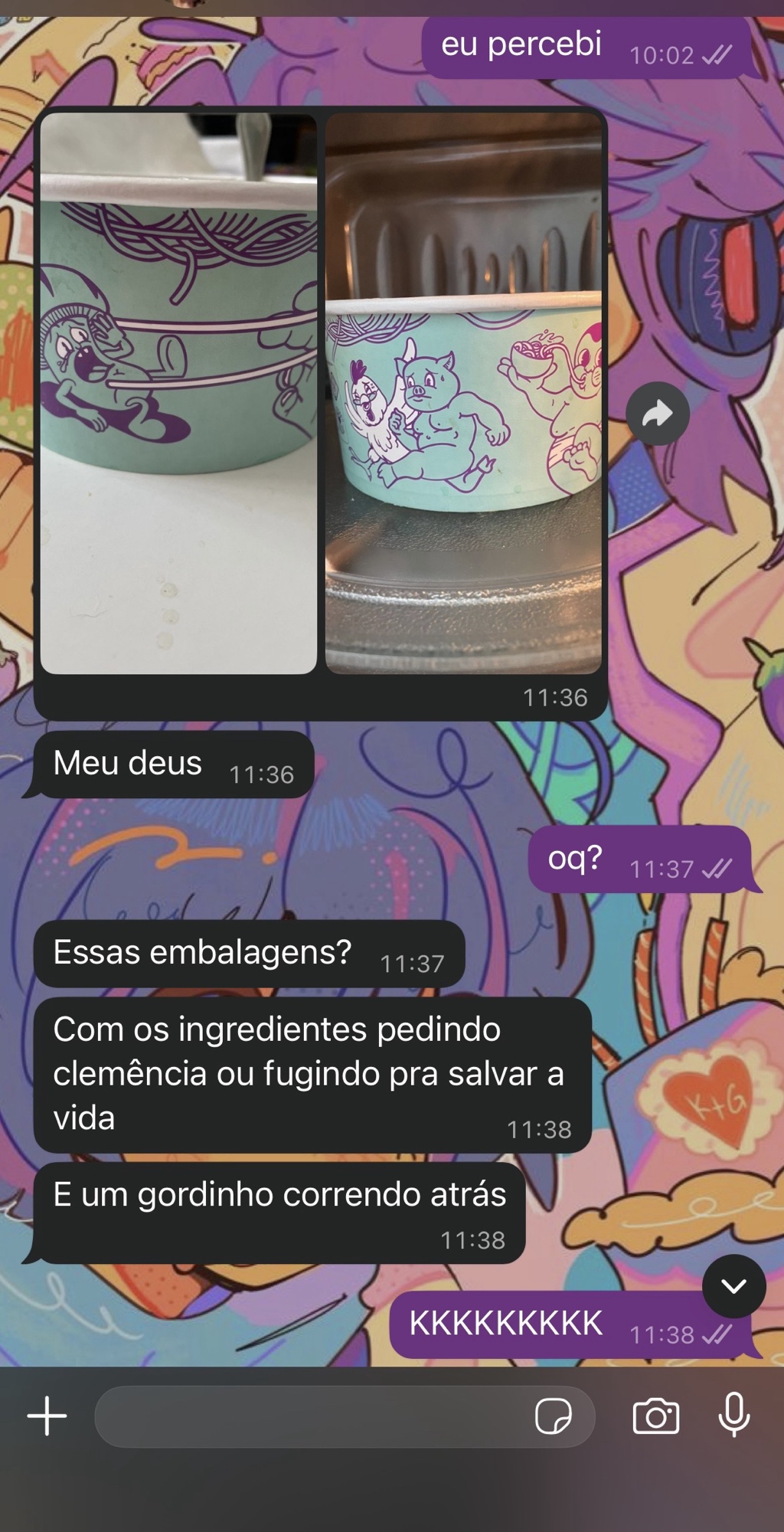Open the sticker picker

553,1416
